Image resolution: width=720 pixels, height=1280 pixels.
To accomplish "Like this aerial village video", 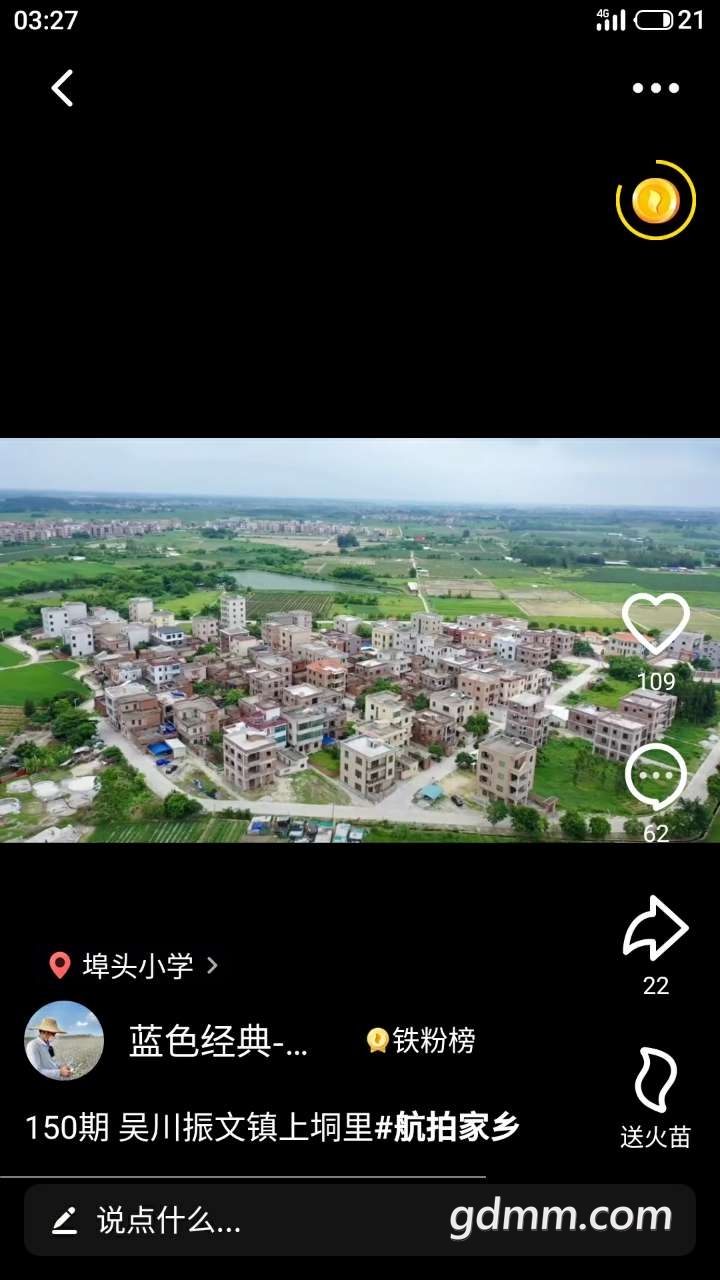I will pyautogui.click(x=656, y=625).
